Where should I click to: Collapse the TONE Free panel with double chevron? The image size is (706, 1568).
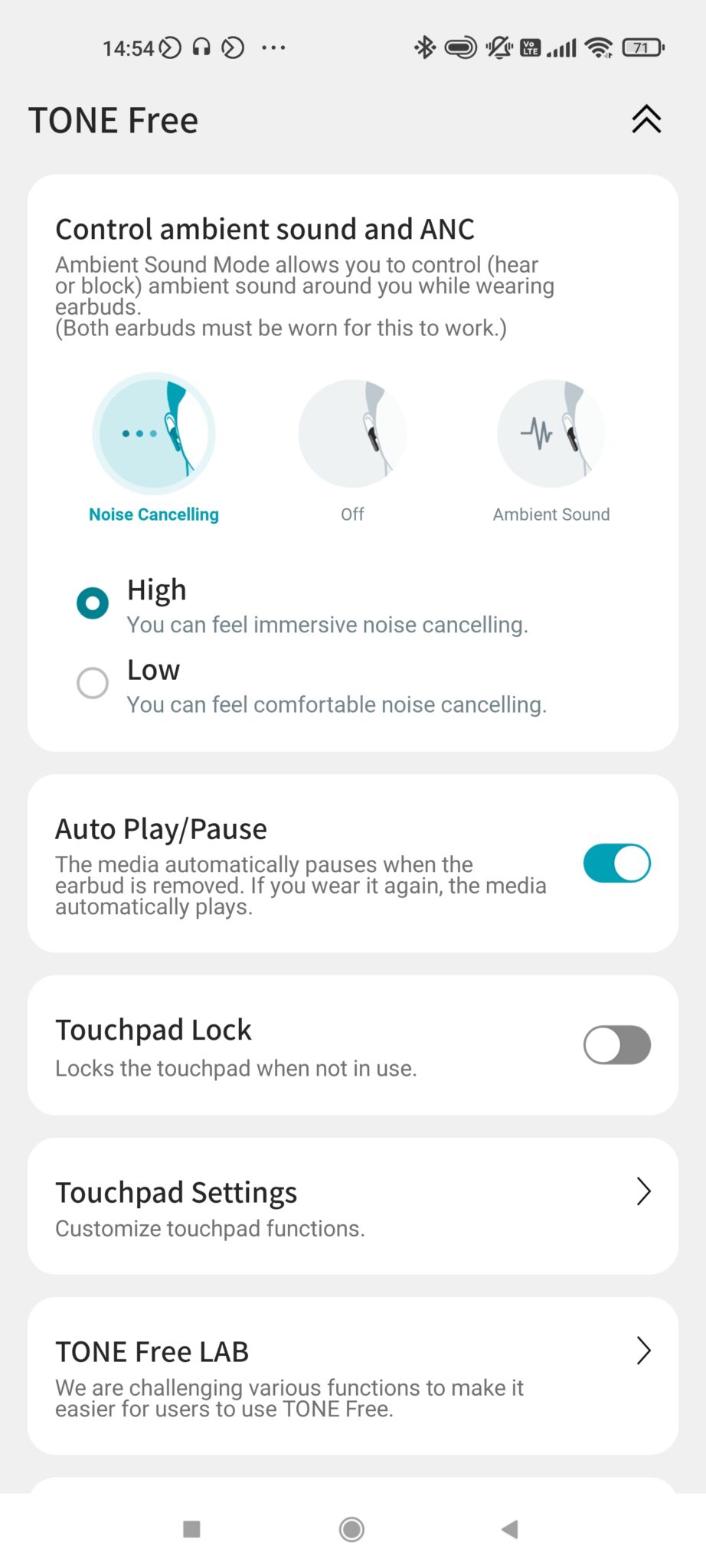pos(646,119)
